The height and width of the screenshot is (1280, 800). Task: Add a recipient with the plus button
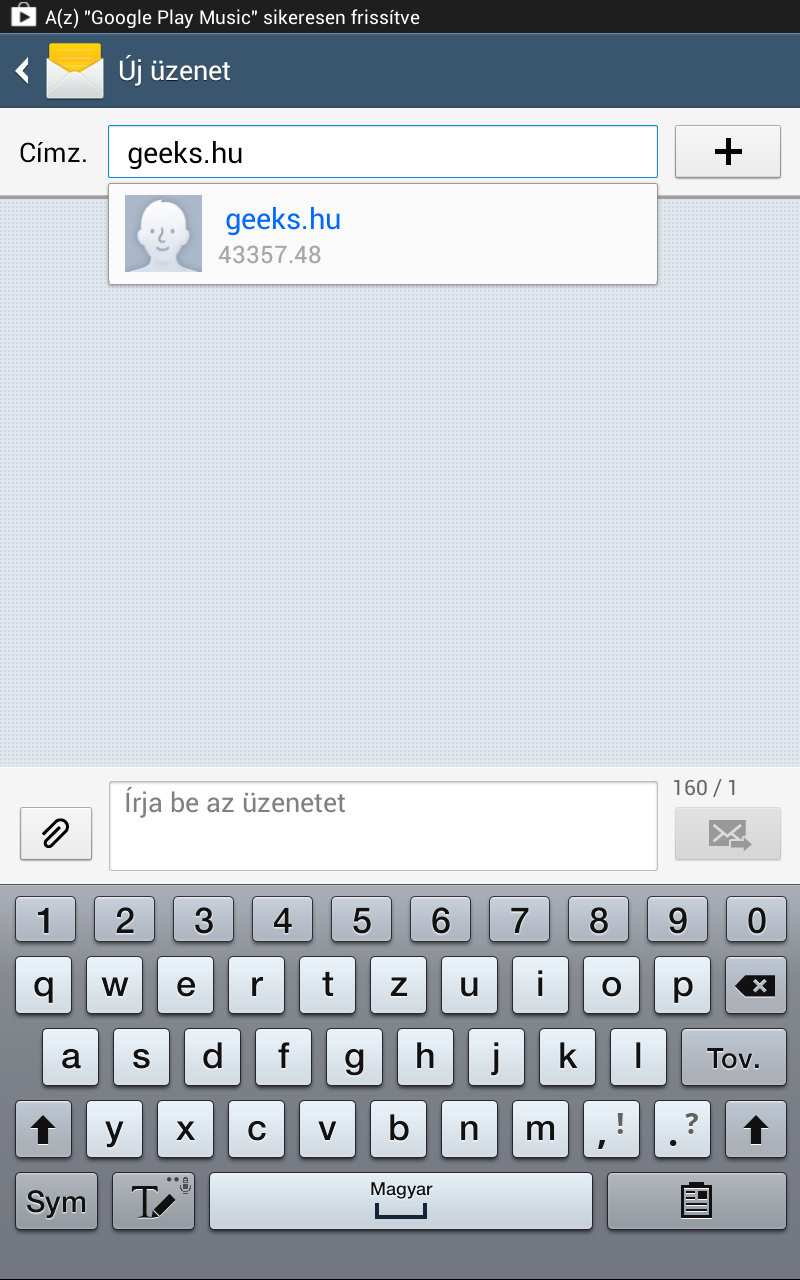tap(727, 152)
